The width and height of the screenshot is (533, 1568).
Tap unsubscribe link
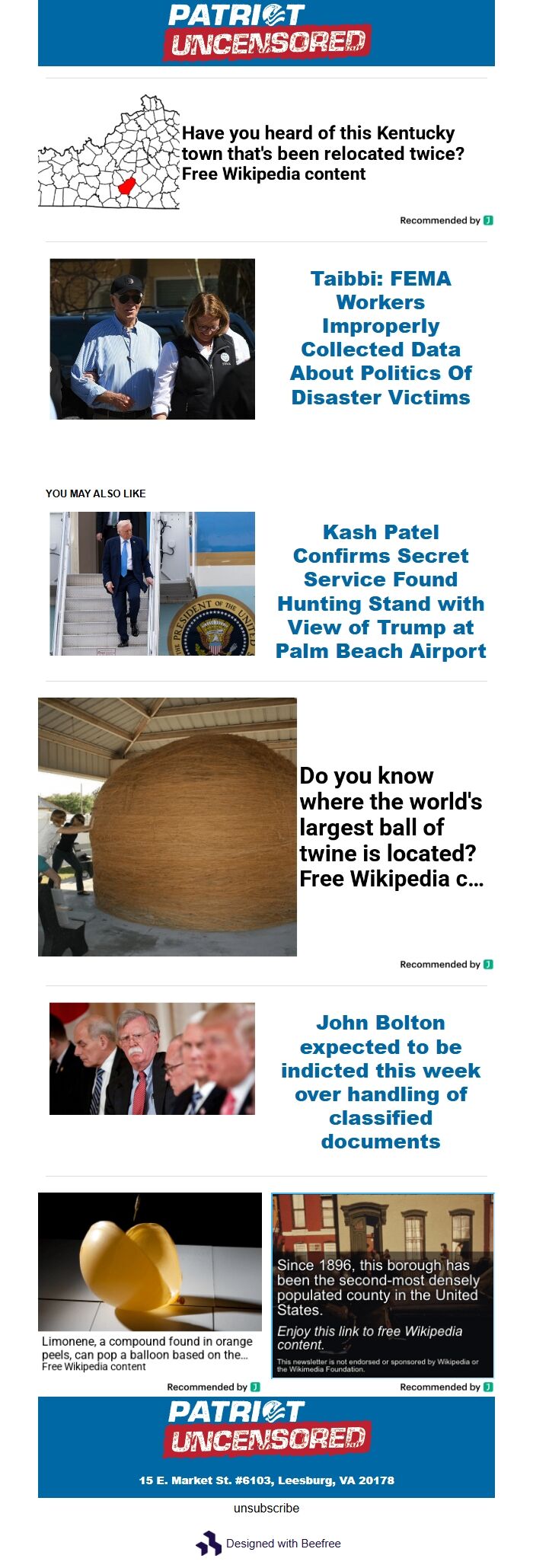tap(266, 1508)
